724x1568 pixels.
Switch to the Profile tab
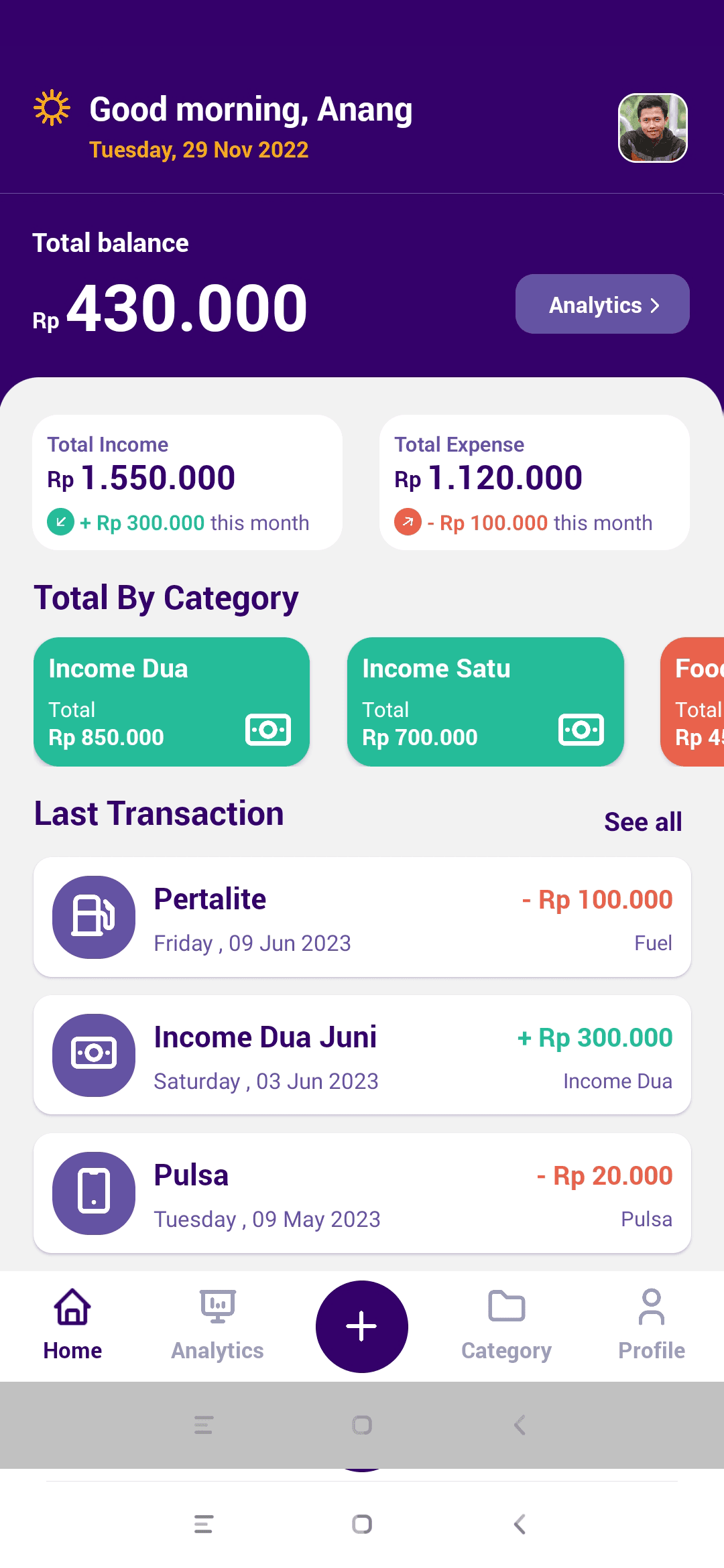(x=651, y=1325)
